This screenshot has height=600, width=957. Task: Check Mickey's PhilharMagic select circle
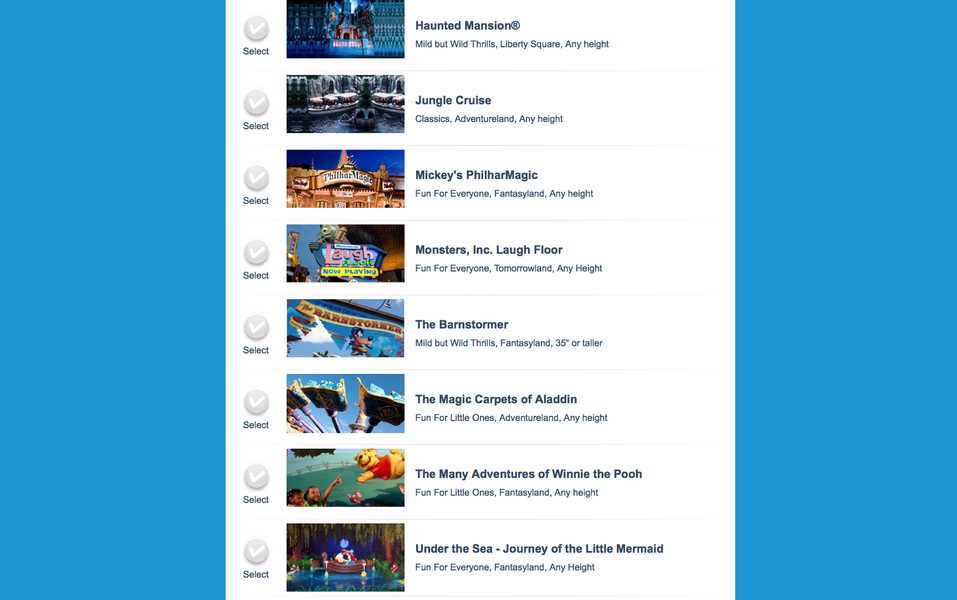tap(256, 178)
